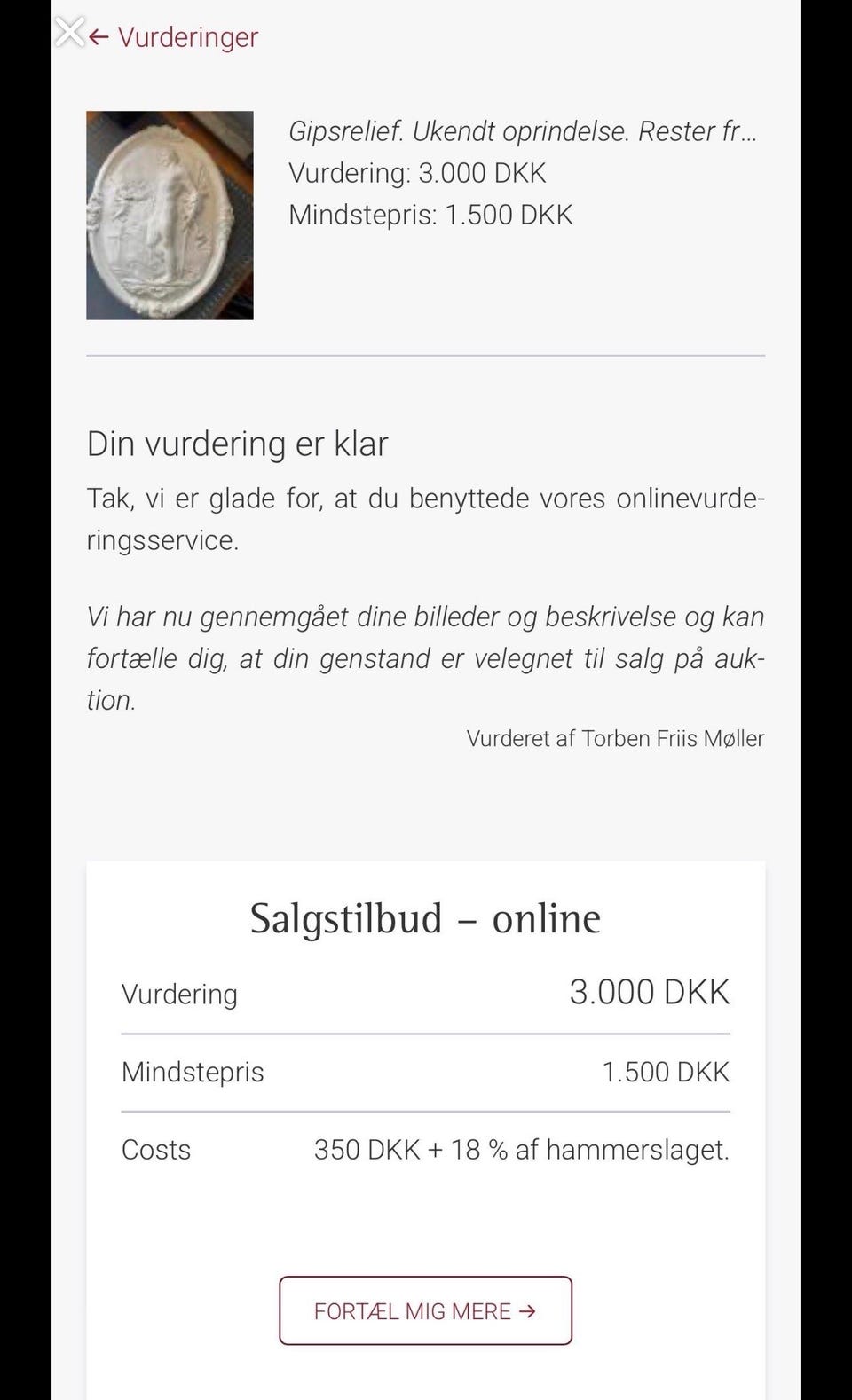Click the Costs row showing 350 DKK
This screenshot has height=1400, width=852.
pyautogui.click(x=425, y=1150)
